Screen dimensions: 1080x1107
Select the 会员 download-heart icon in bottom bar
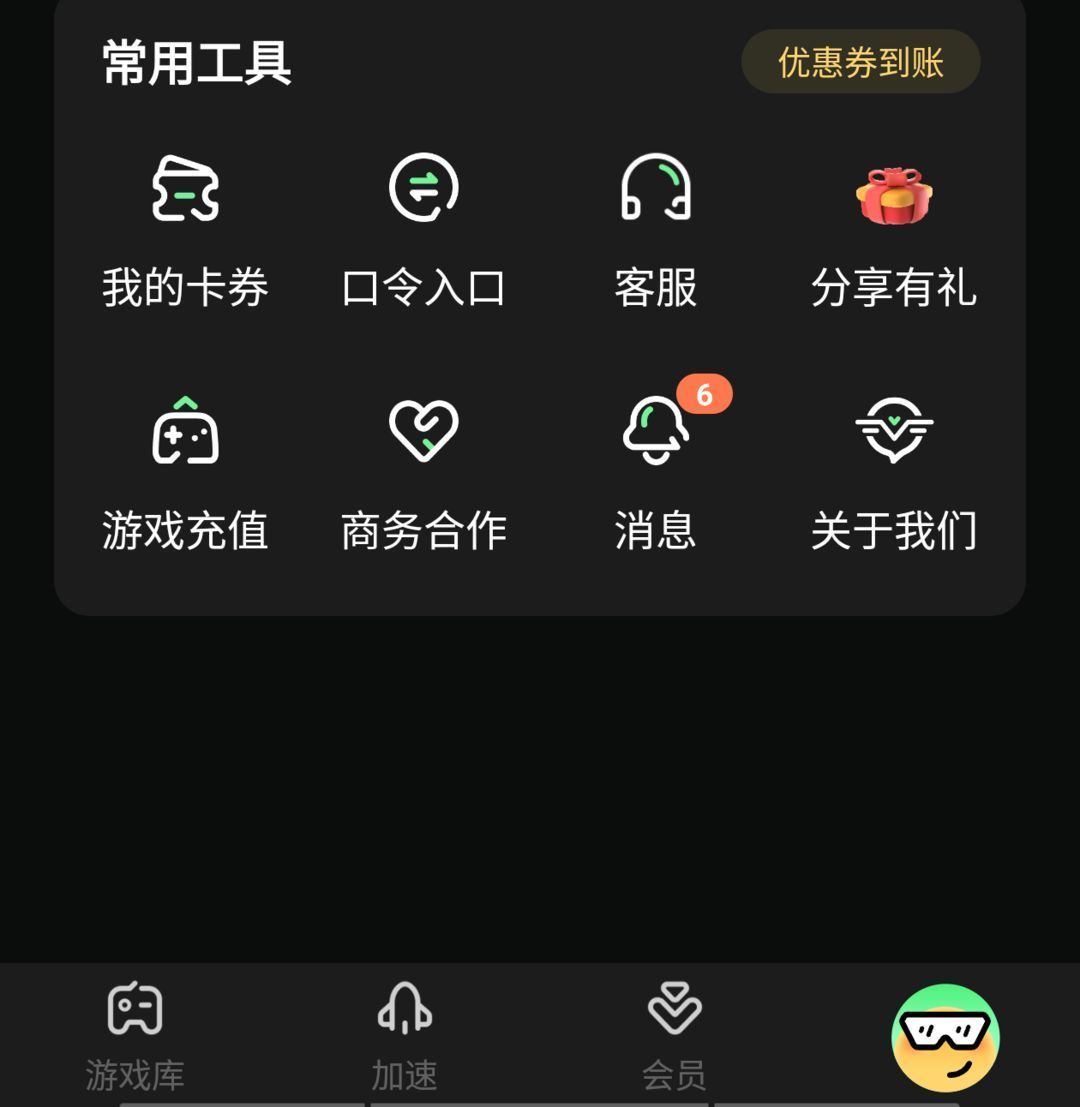(675, 1010)
